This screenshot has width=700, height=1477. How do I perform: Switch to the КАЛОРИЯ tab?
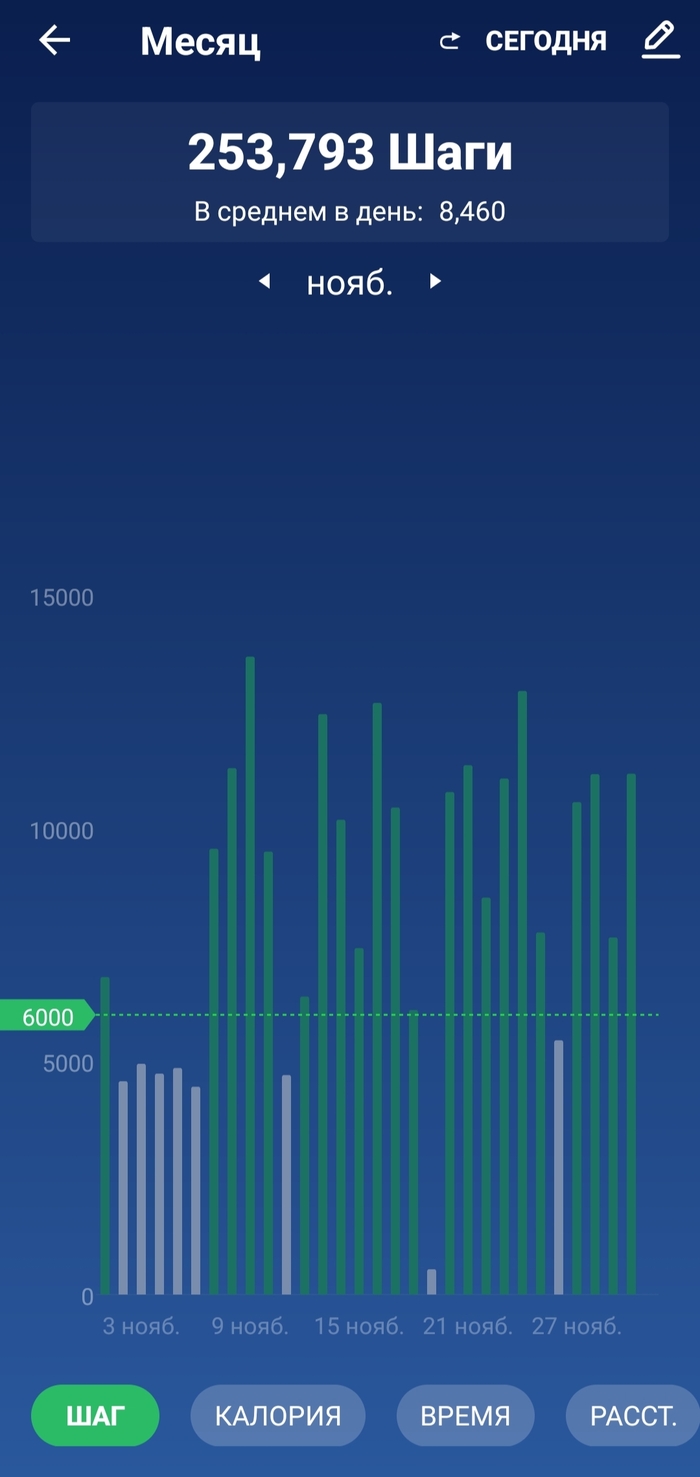point(278,1416)
